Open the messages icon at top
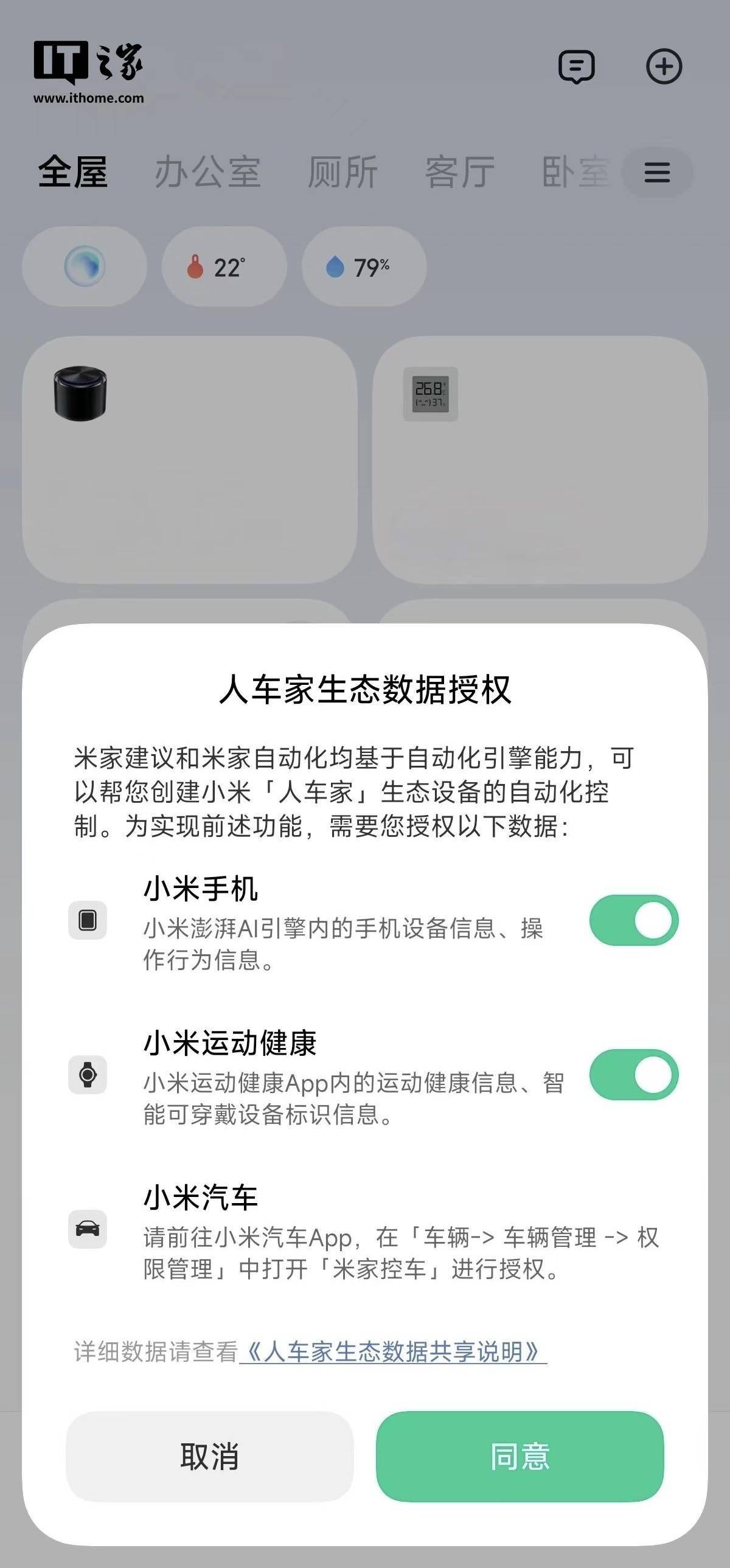The image size is (730, 1568). click(x=576, y=66)
